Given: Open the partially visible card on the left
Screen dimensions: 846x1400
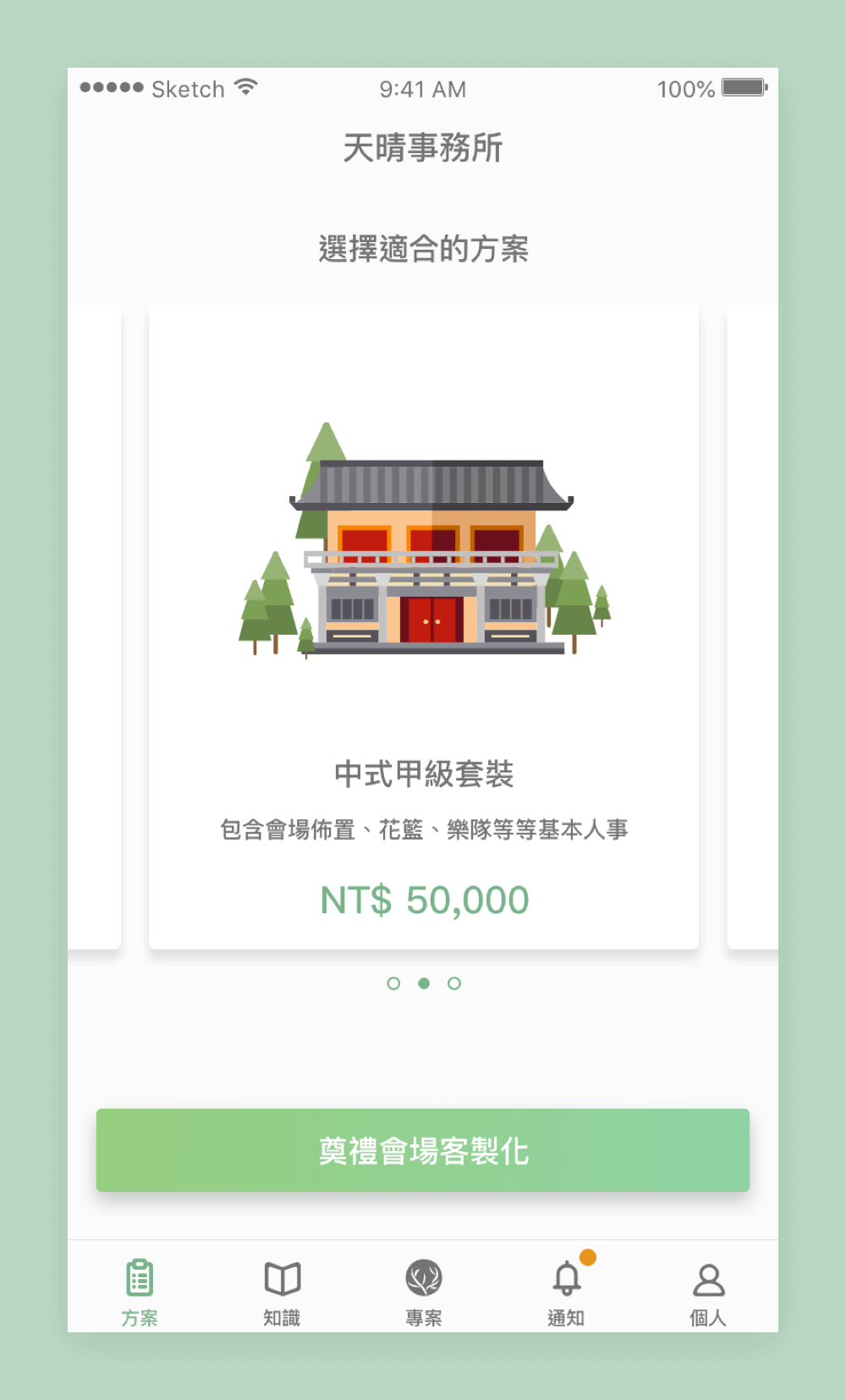Looking at the screenshot, I should pos(94,627).
